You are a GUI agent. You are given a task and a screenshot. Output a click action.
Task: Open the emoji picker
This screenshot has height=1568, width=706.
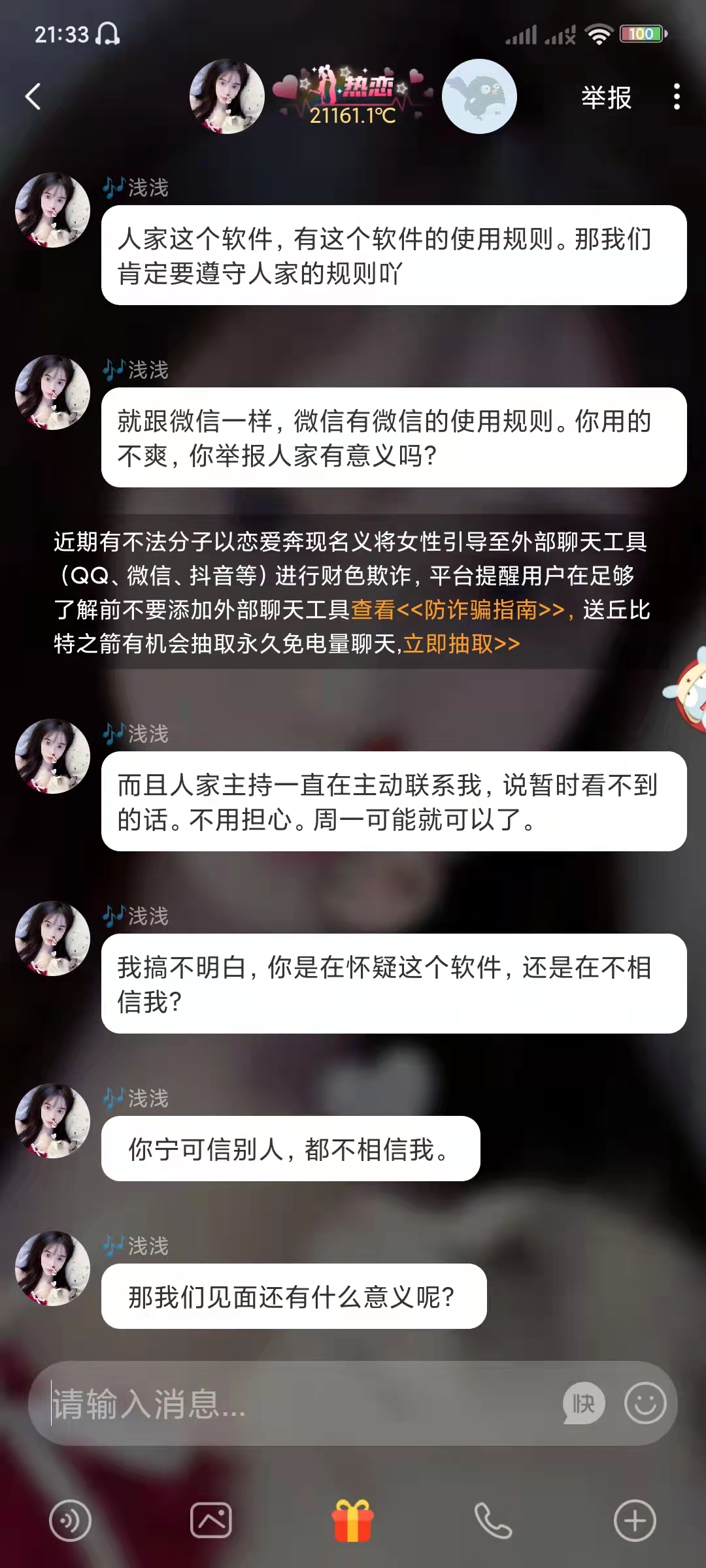(645, 1403)
